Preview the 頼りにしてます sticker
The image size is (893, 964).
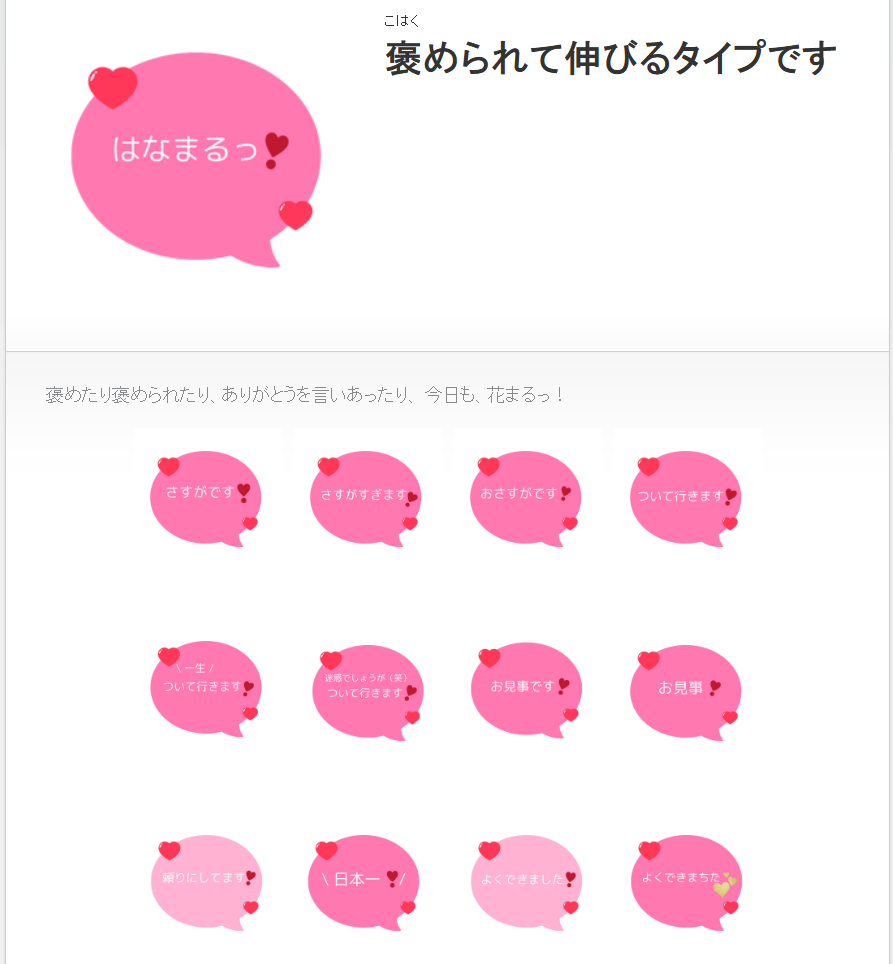click(206, 880)
